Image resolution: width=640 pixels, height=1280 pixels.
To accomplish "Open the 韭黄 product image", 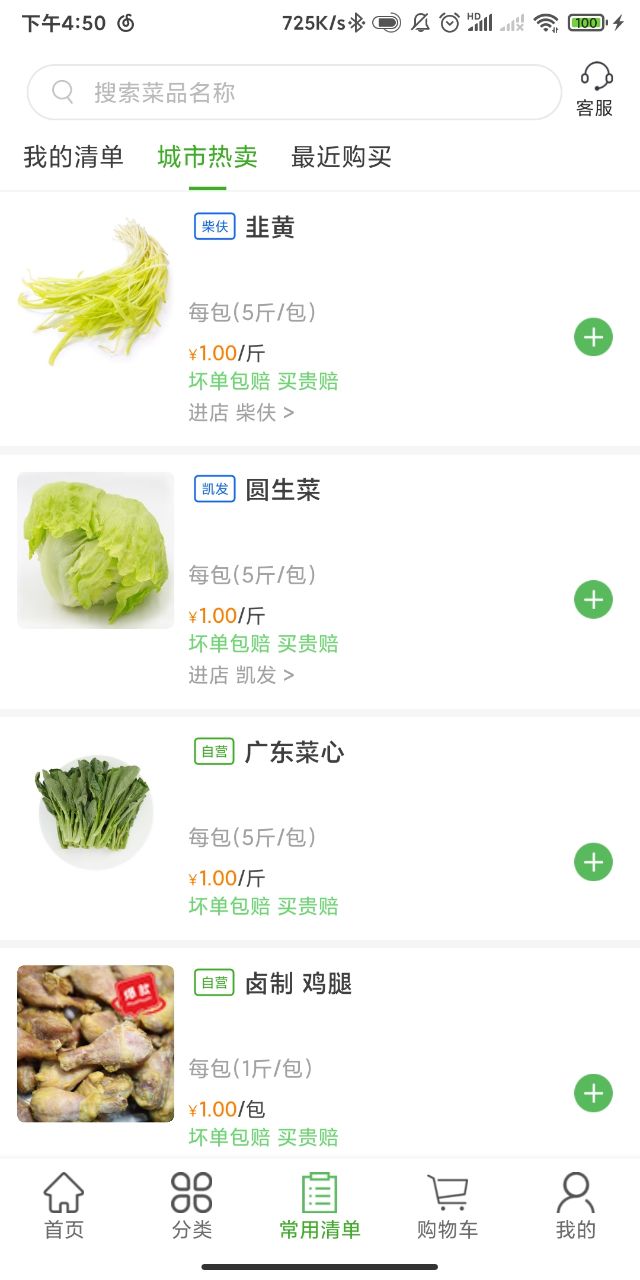I will pyautogui.click(x=95, y=290).
